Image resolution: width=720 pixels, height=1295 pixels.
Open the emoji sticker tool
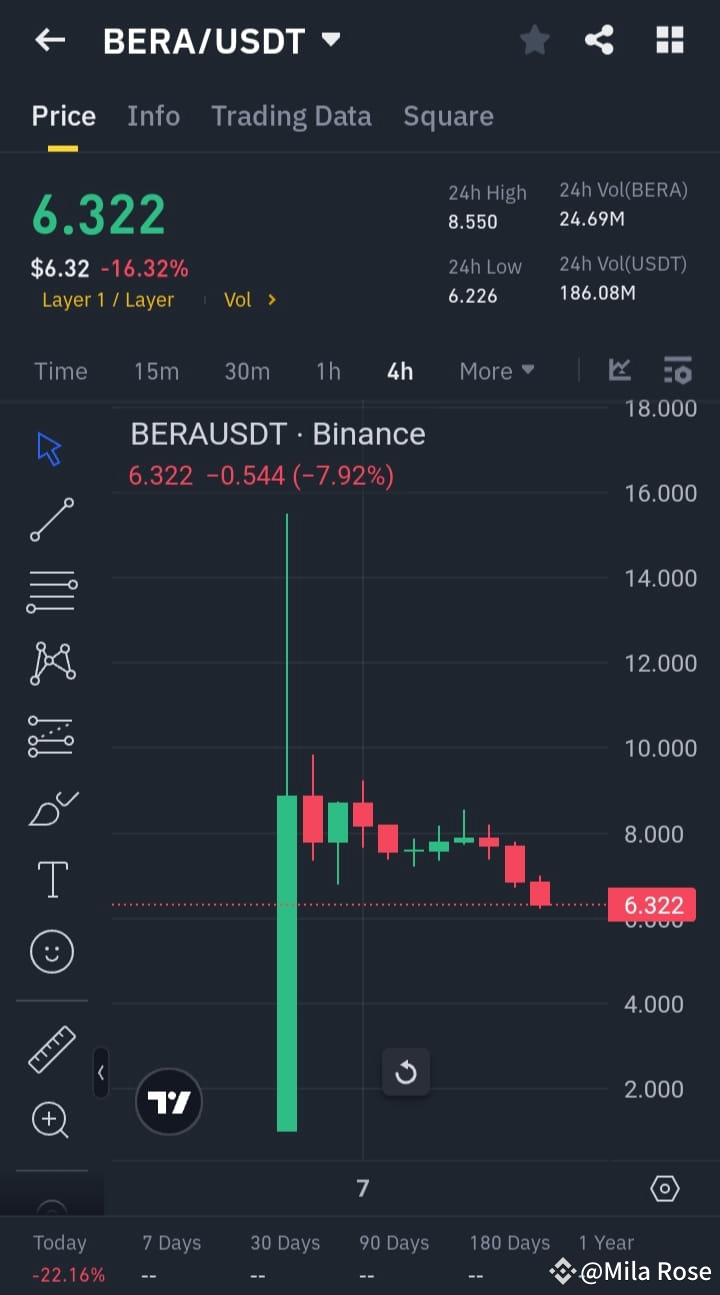pos(51,951)
